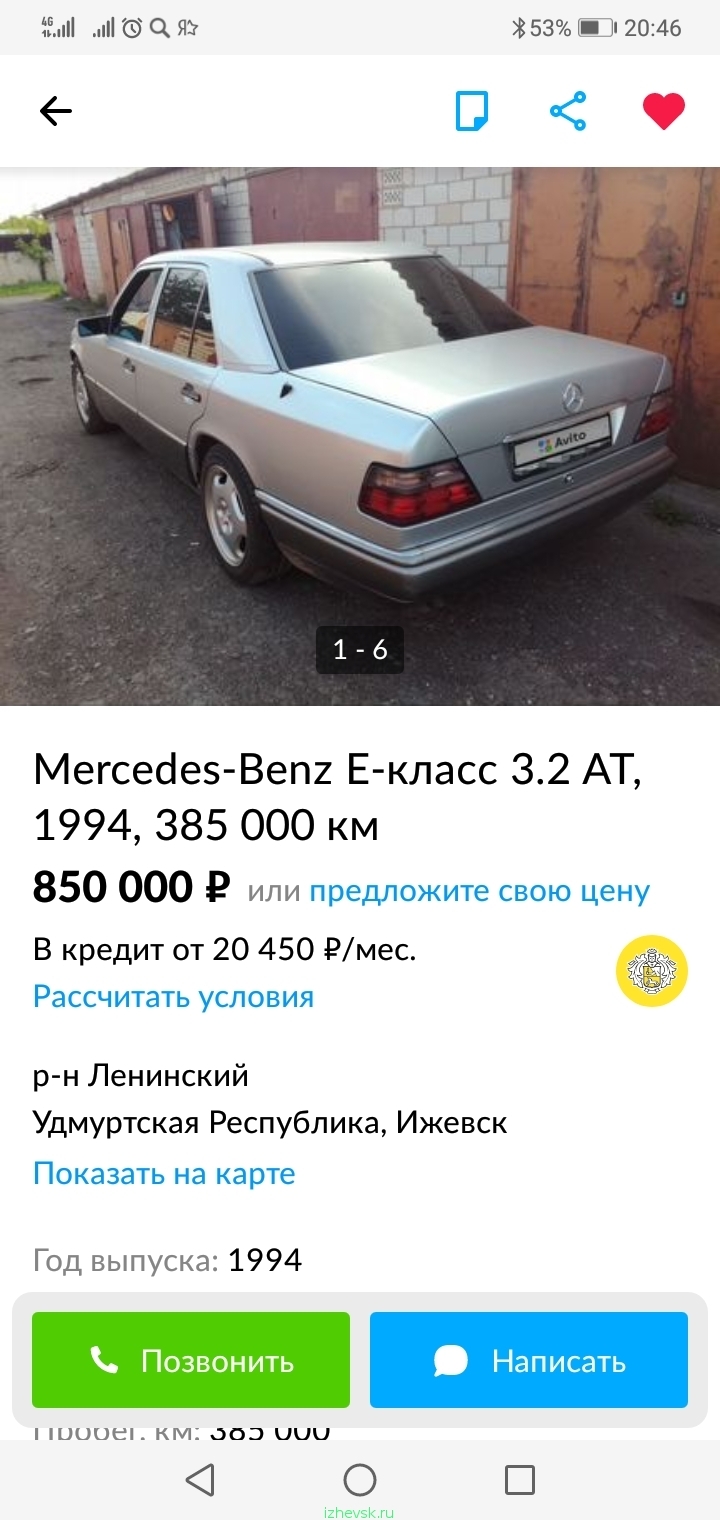Remove listing from favorites via the heart
Screen dimensions: 720x1520
pos(664,111)
